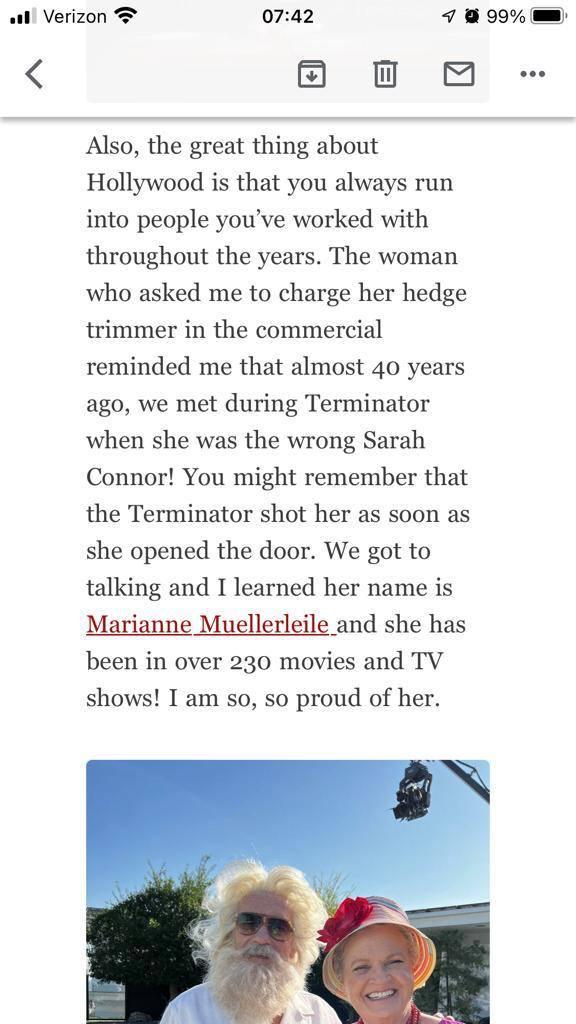Delete this email with the trash icon

pos(385,74)
